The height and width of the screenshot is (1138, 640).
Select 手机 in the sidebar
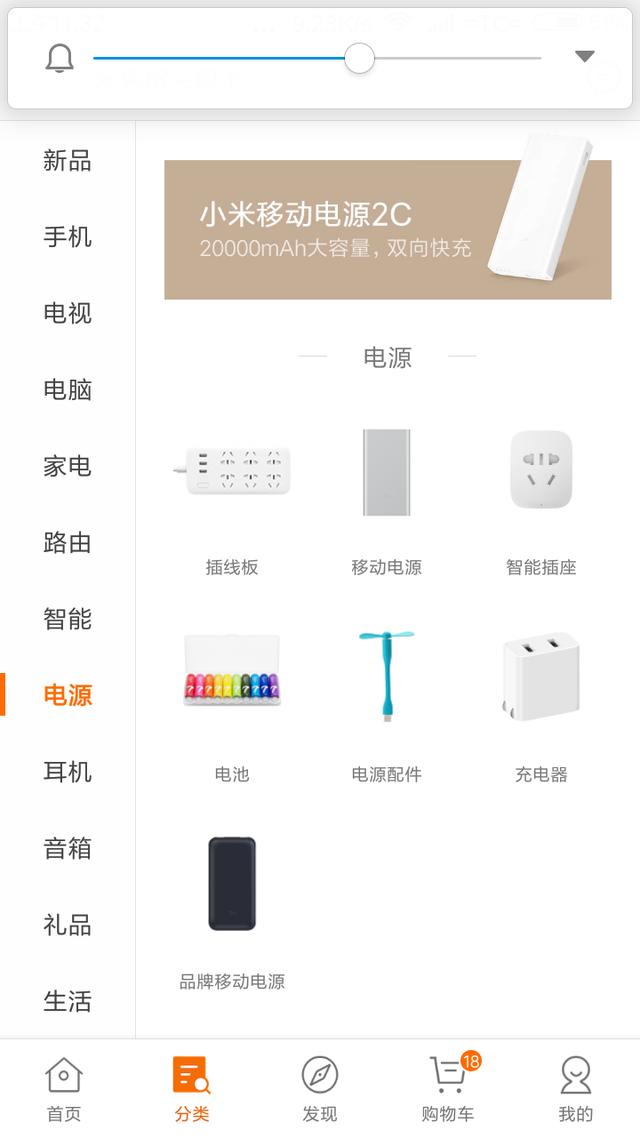[67, 237]
